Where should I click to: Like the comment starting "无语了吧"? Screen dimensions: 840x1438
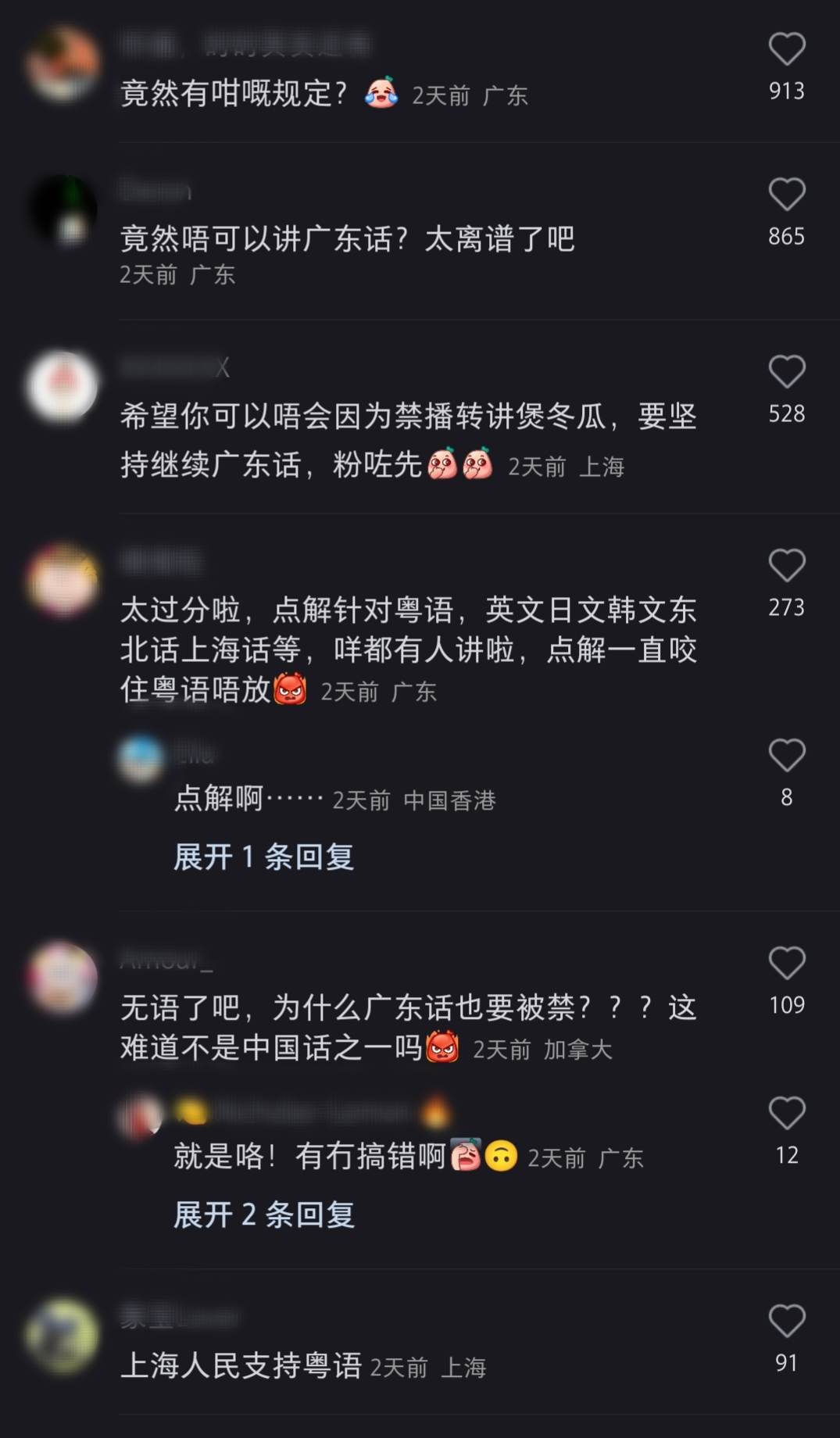(786, 964)
